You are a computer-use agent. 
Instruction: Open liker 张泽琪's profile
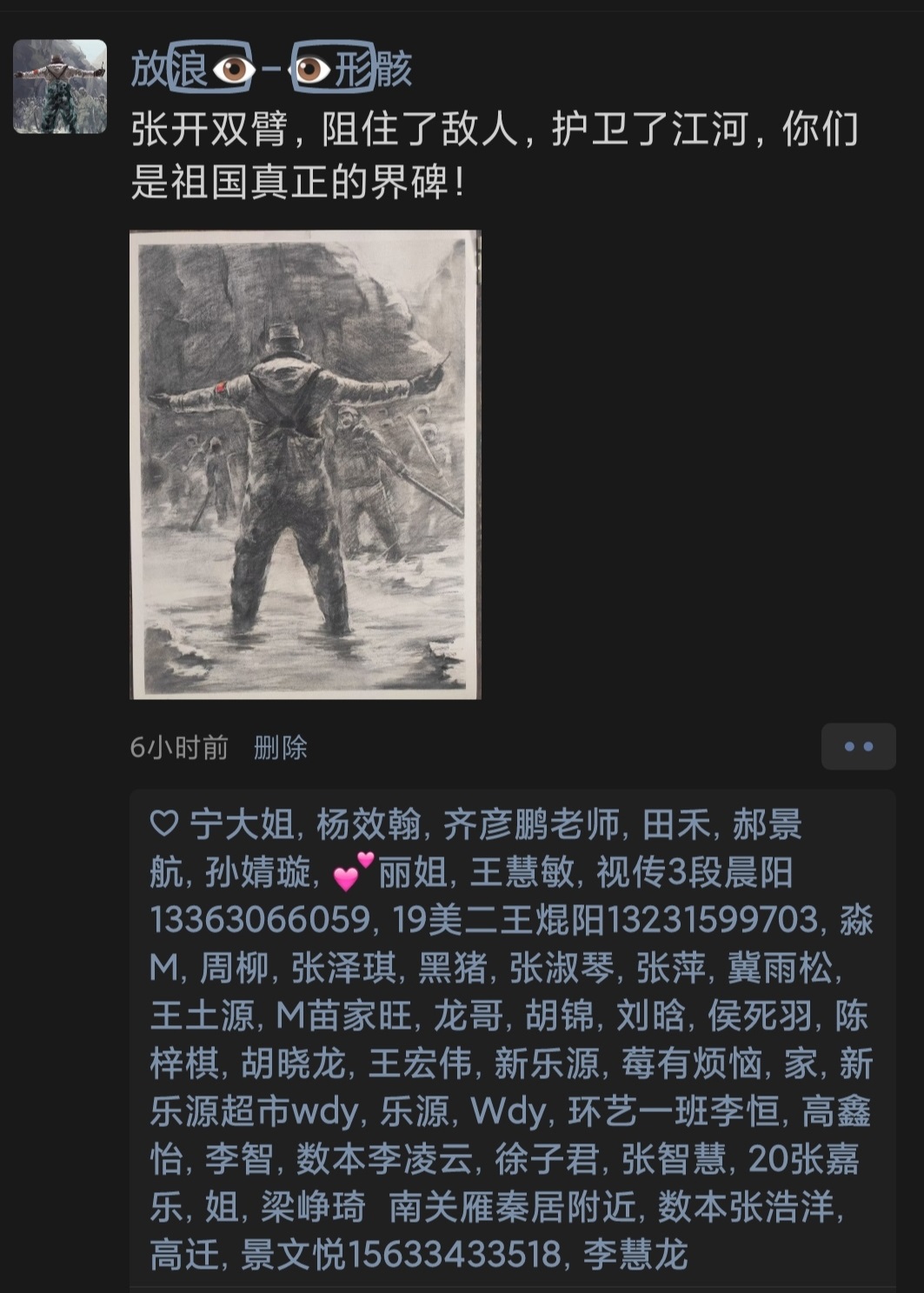pyautogui.click(x=343, y=968)
